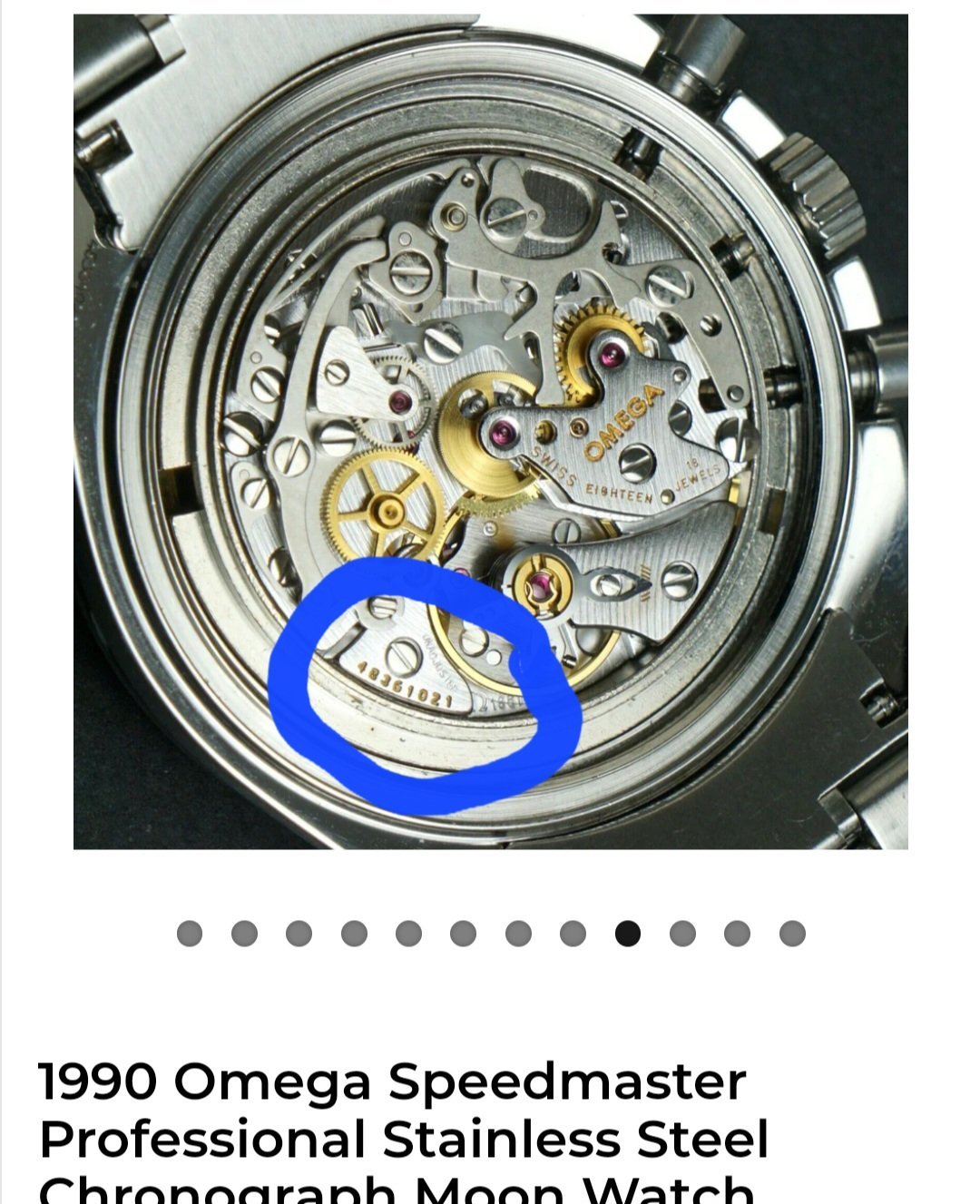Open the watch movement photo full view
Viewport: 980px width, 1204px height.
point(490,431)
